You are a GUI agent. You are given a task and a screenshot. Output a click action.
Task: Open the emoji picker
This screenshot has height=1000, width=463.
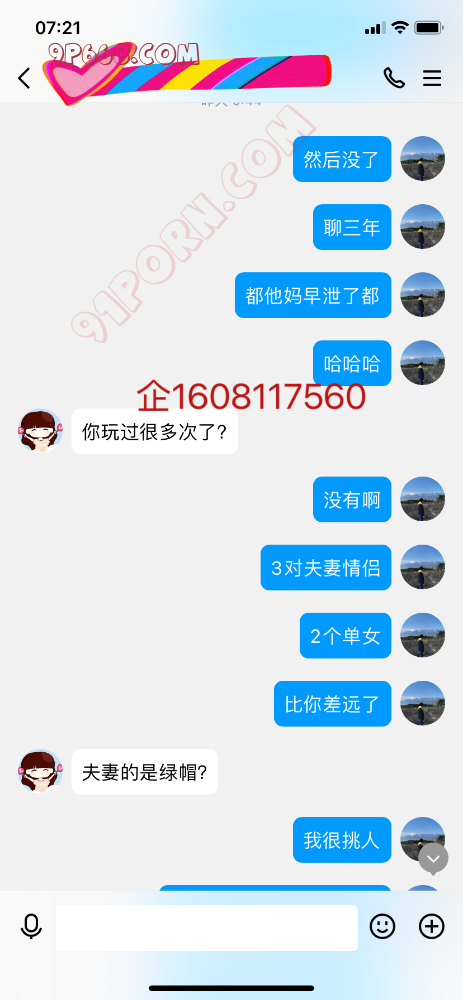(383, 927)
